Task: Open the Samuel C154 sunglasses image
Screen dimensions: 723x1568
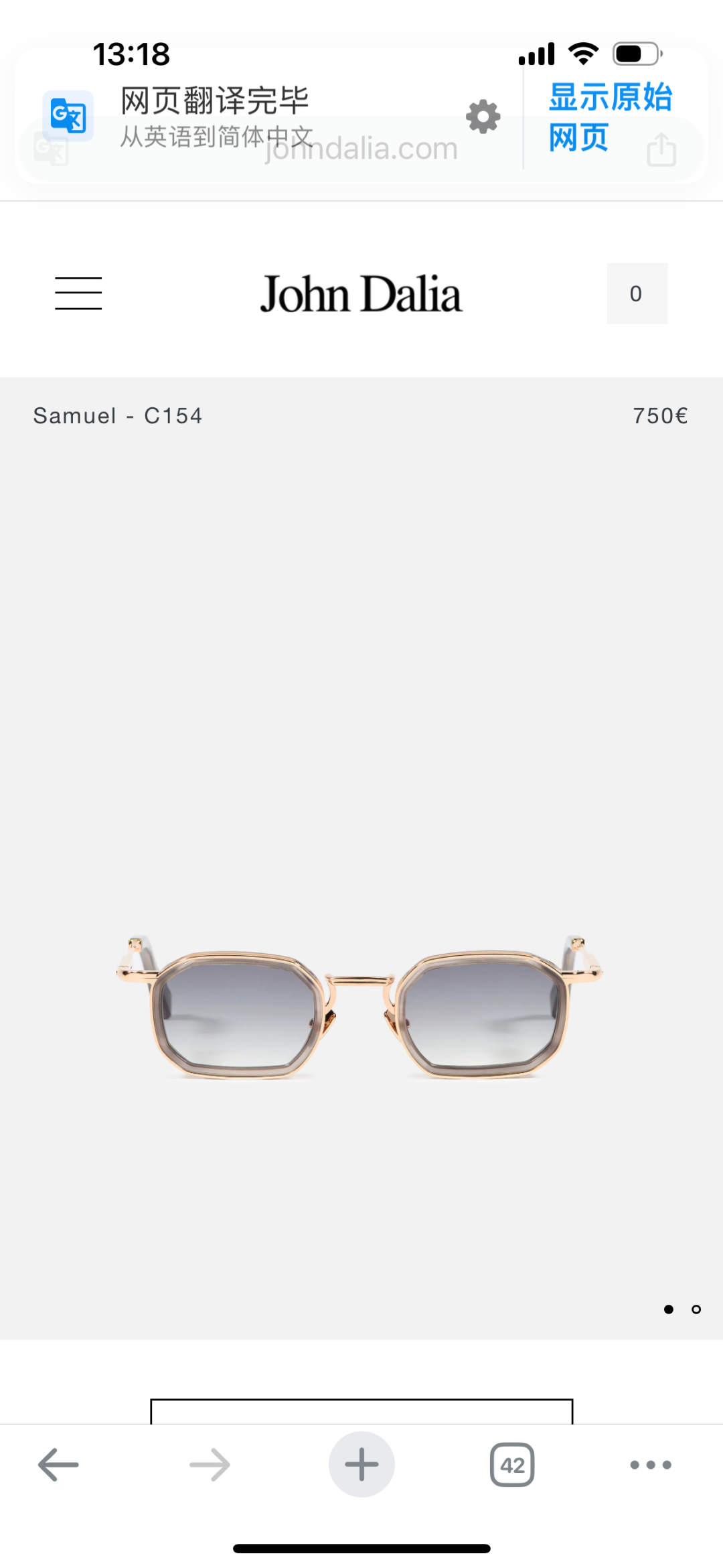Action: pos(360,1005)
